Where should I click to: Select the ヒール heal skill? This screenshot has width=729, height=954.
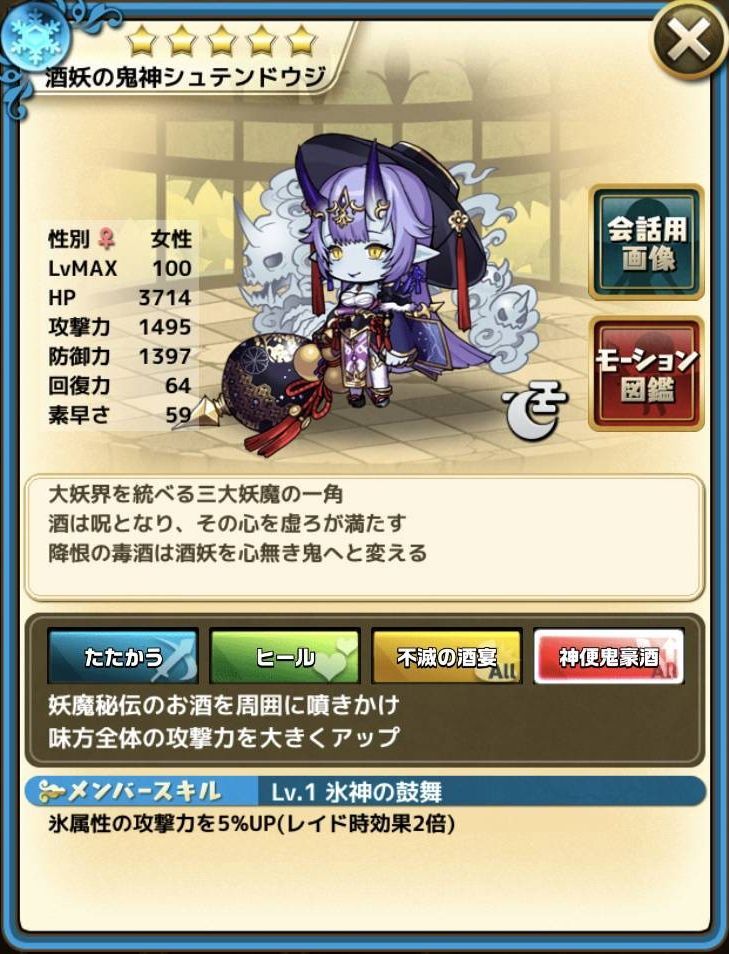(x=284, y=656)
